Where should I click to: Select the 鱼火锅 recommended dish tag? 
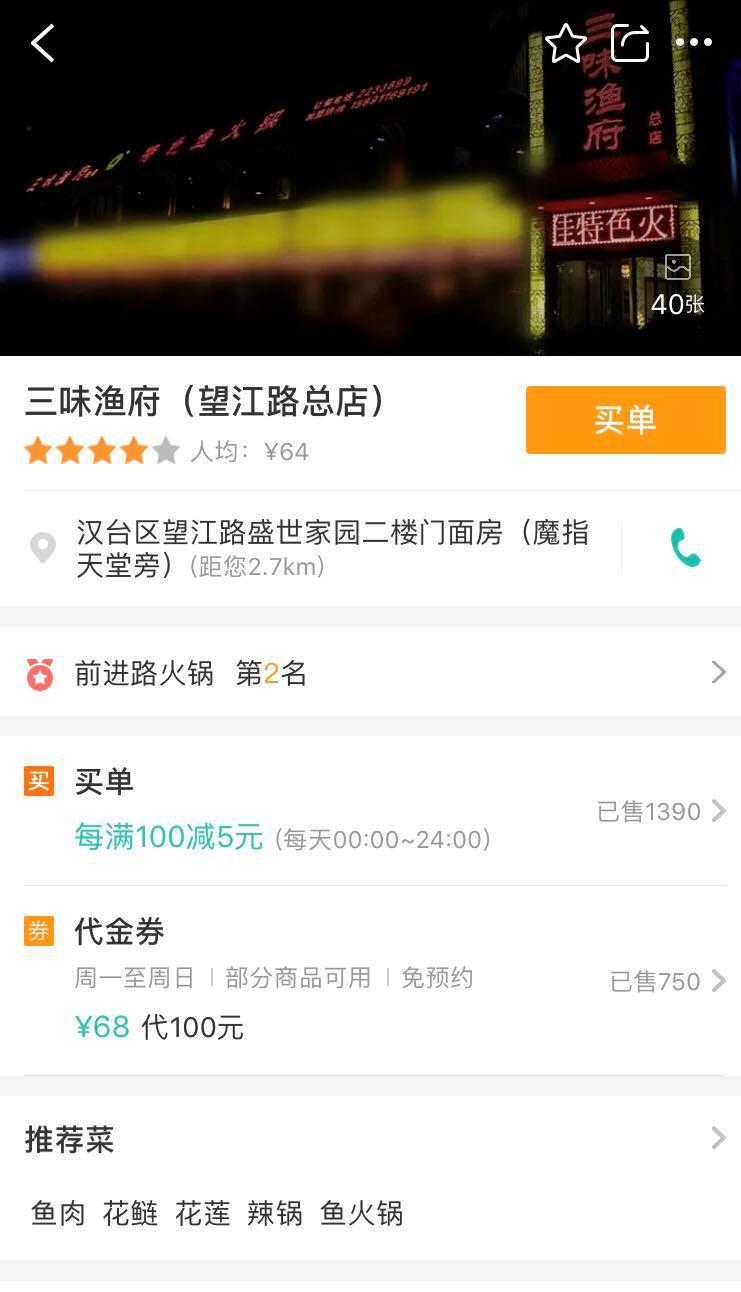(362, 1213)
